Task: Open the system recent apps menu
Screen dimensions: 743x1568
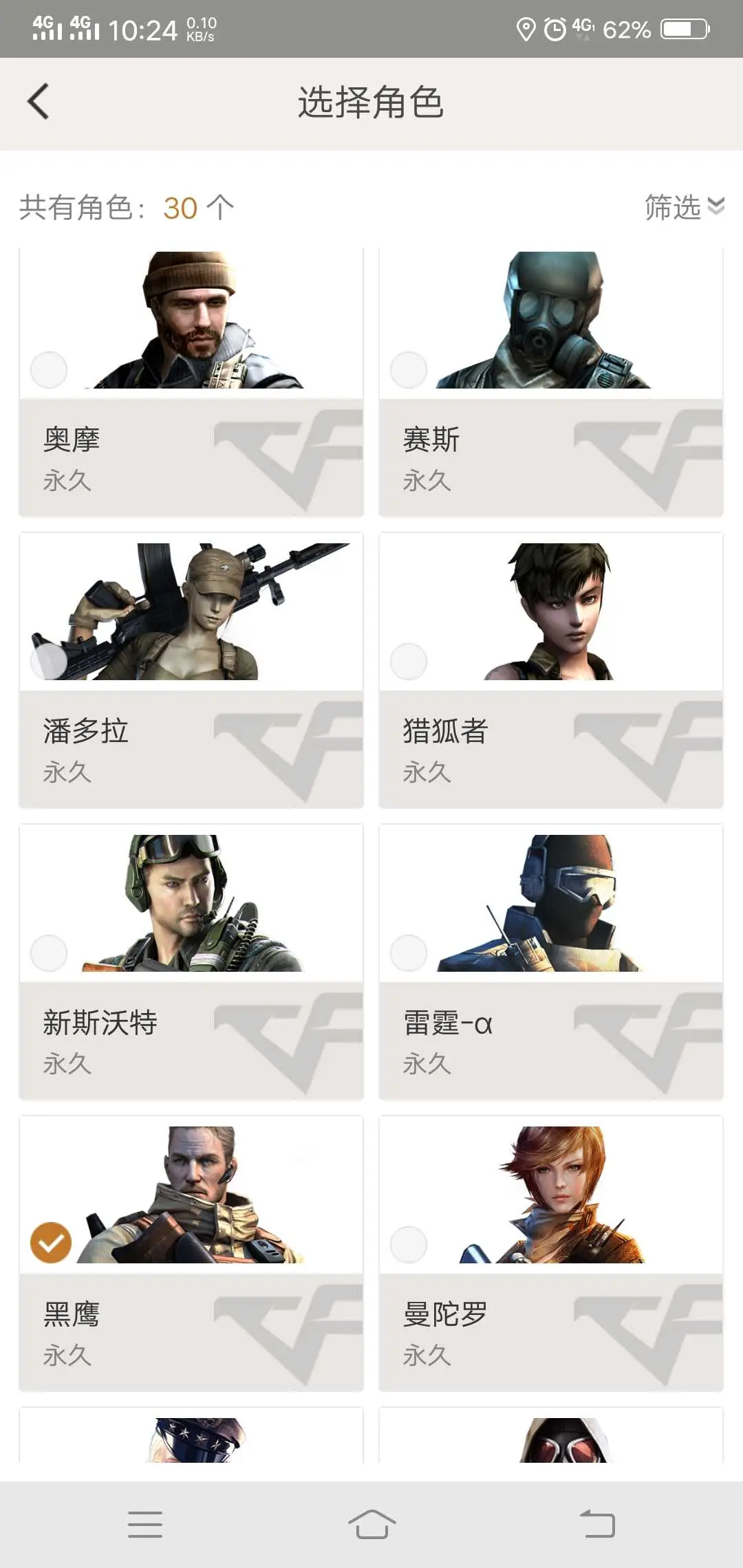Action: point(145,1525)
